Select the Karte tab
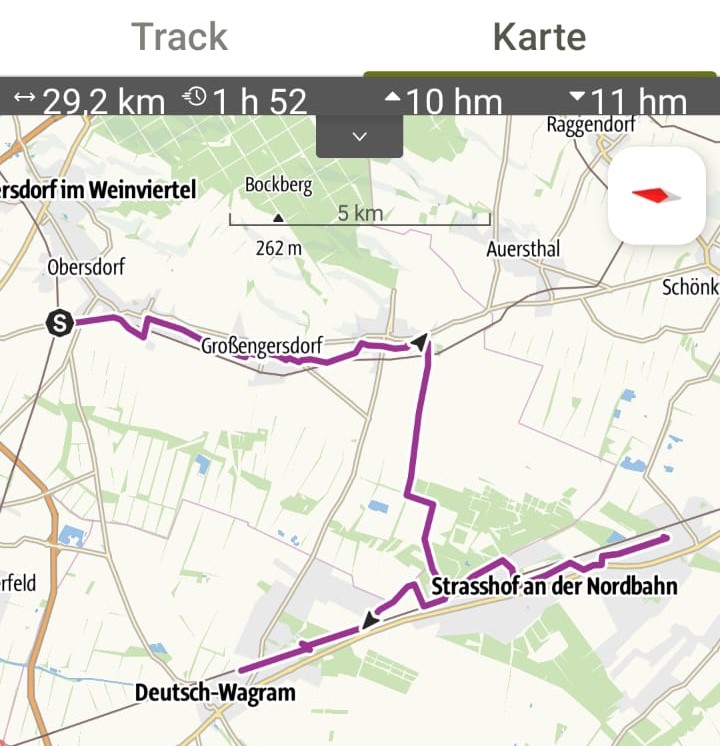Image resolution: width=720 pixels, height=746 pixels. (540, 37)
